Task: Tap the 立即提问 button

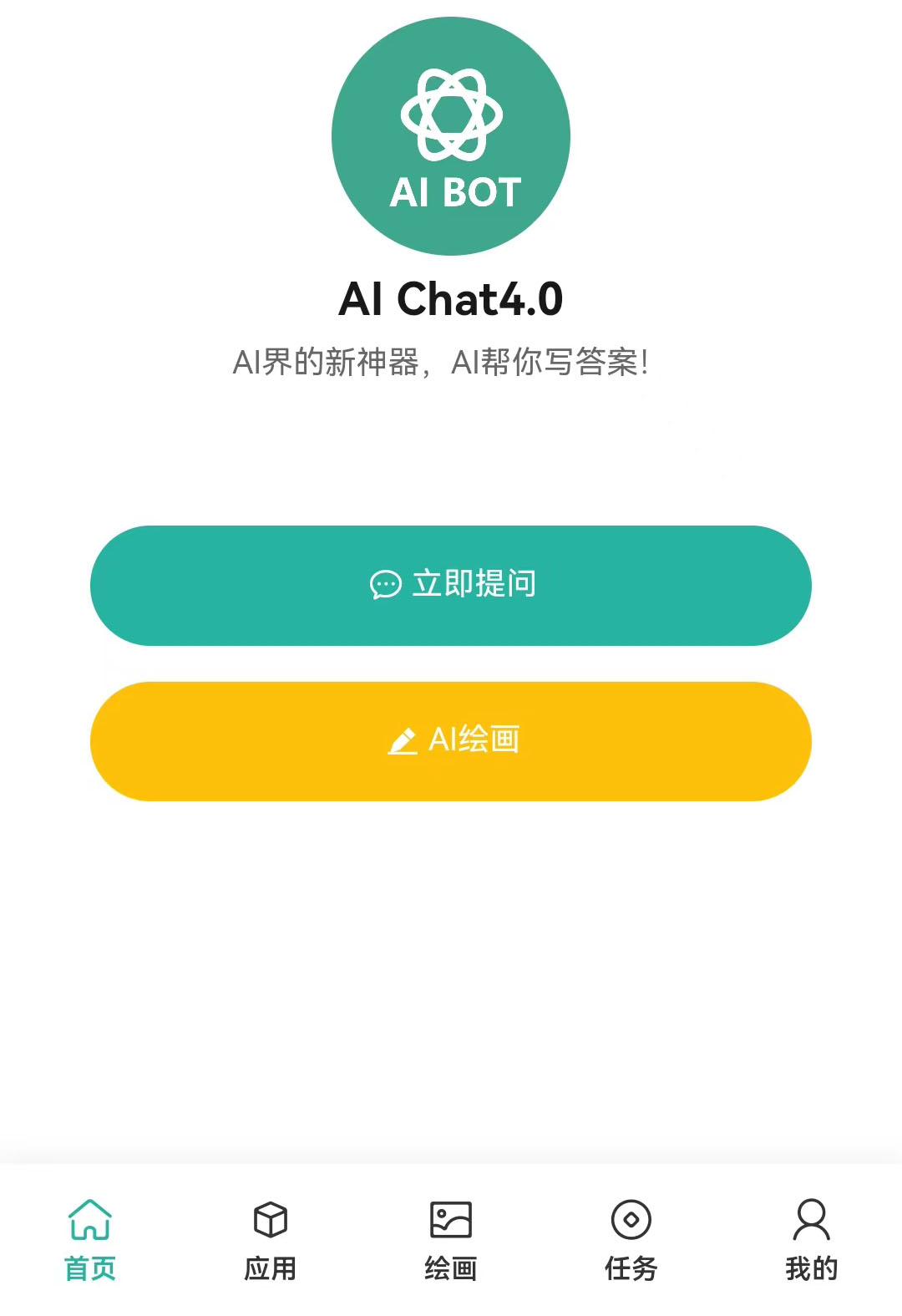Action: point(451,585)
